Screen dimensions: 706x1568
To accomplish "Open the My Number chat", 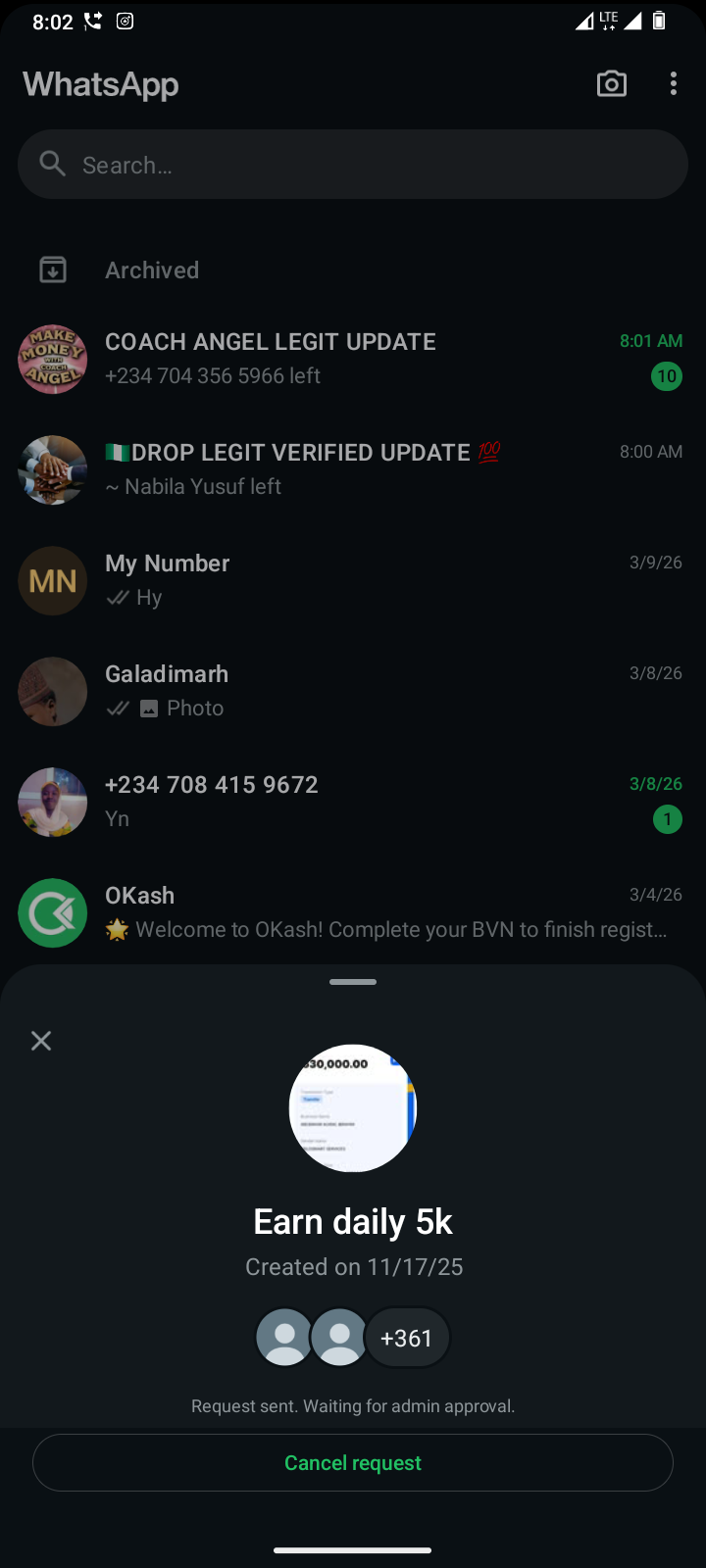I will (x=353, y=580).
